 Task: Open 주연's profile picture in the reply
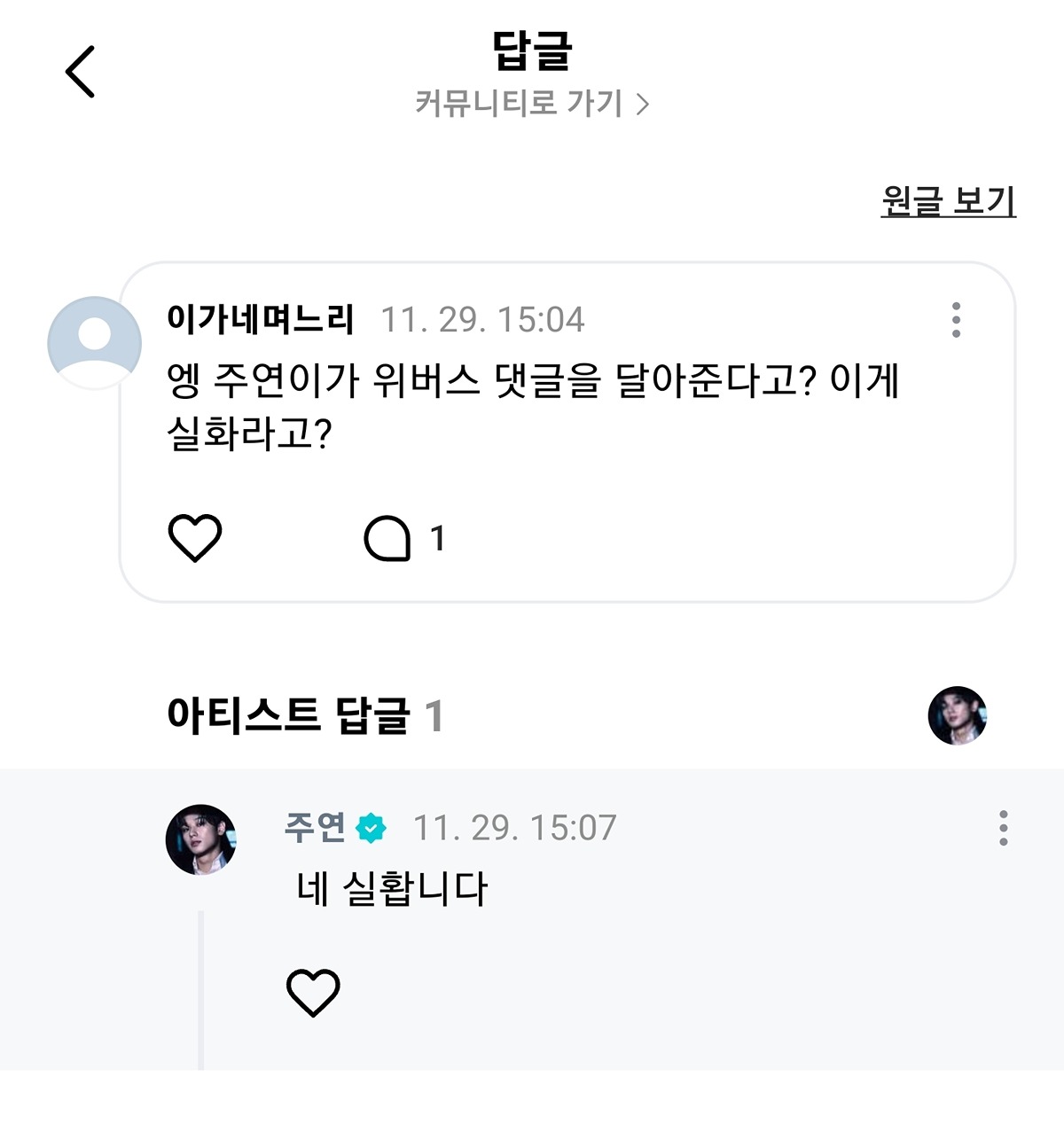point(201,839)
